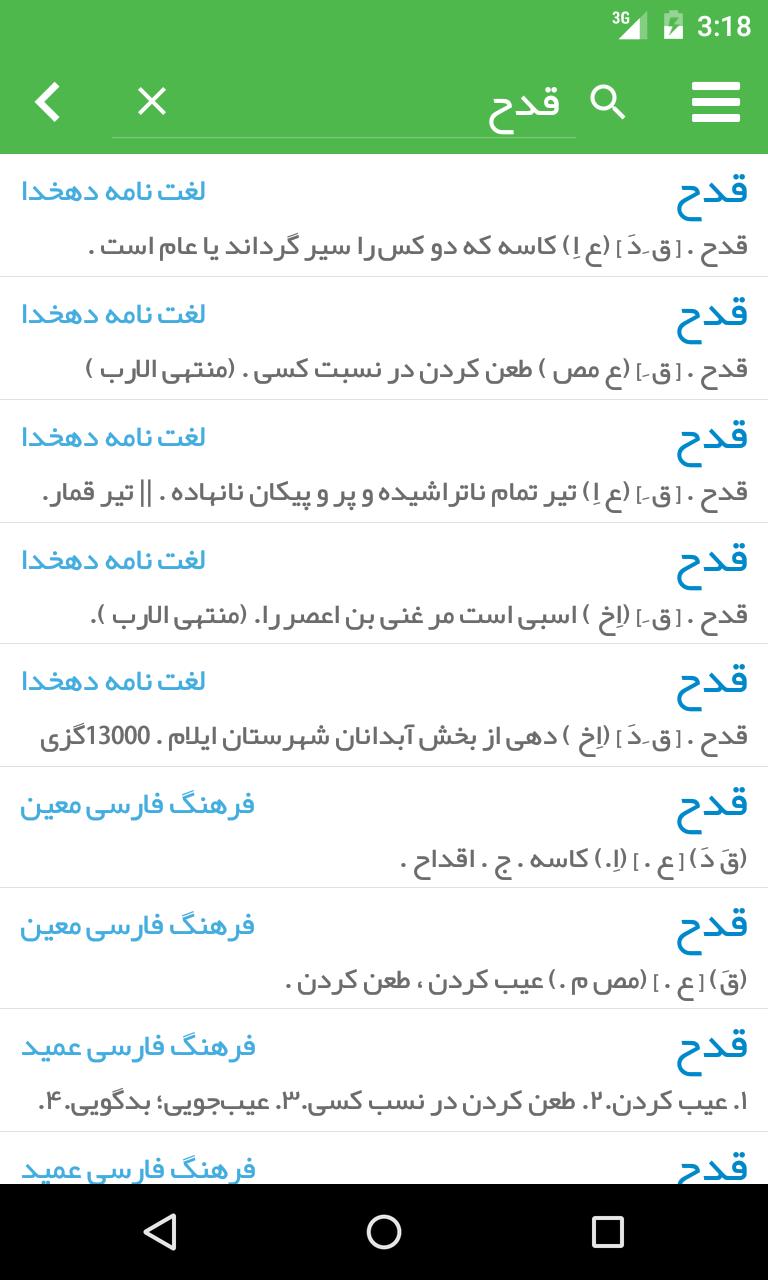
Task: Clear the search text with the X
Action: point(152,102)
